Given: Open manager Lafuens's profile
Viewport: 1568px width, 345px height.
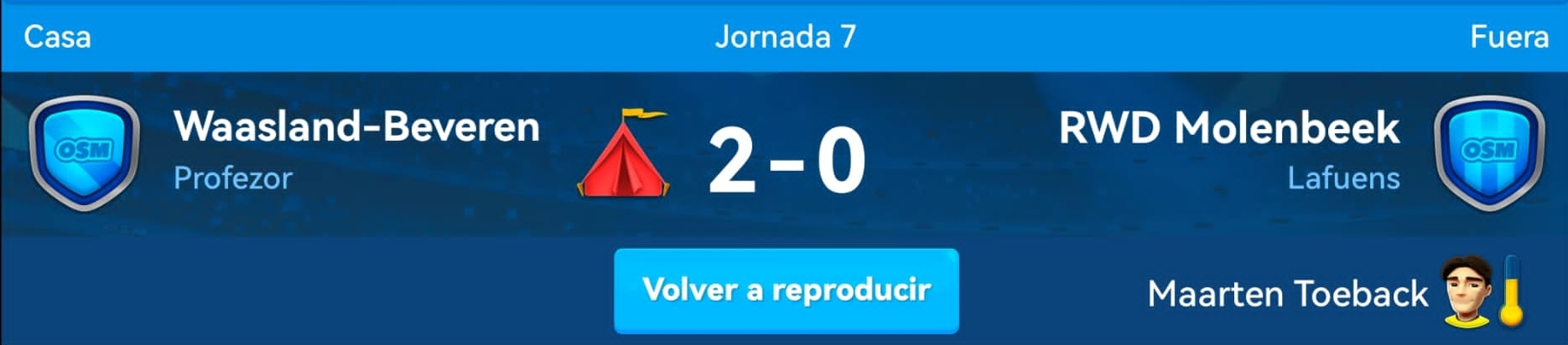Looking at the screenshot, I should coord(1343,178).
